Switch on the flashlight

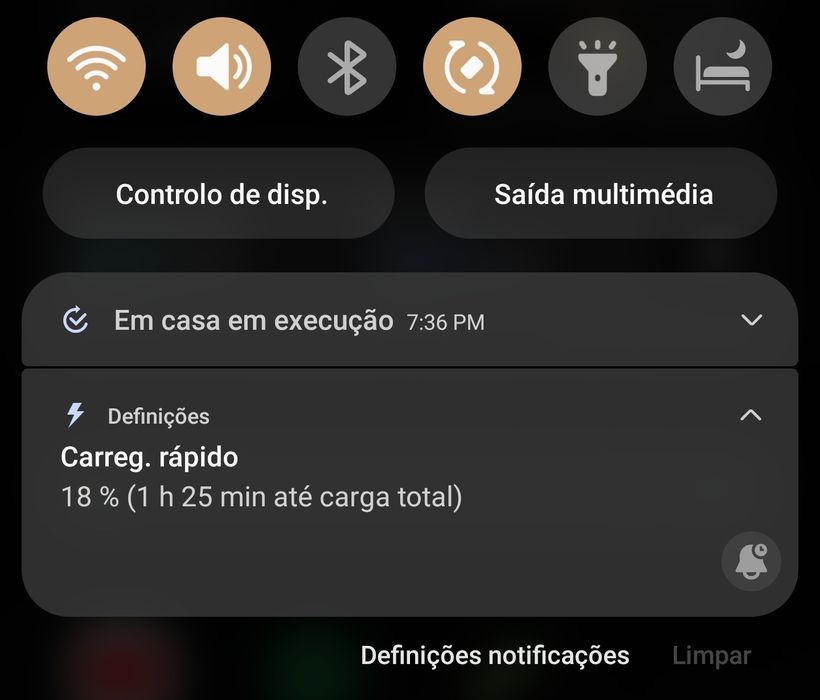tap(597, 67)
